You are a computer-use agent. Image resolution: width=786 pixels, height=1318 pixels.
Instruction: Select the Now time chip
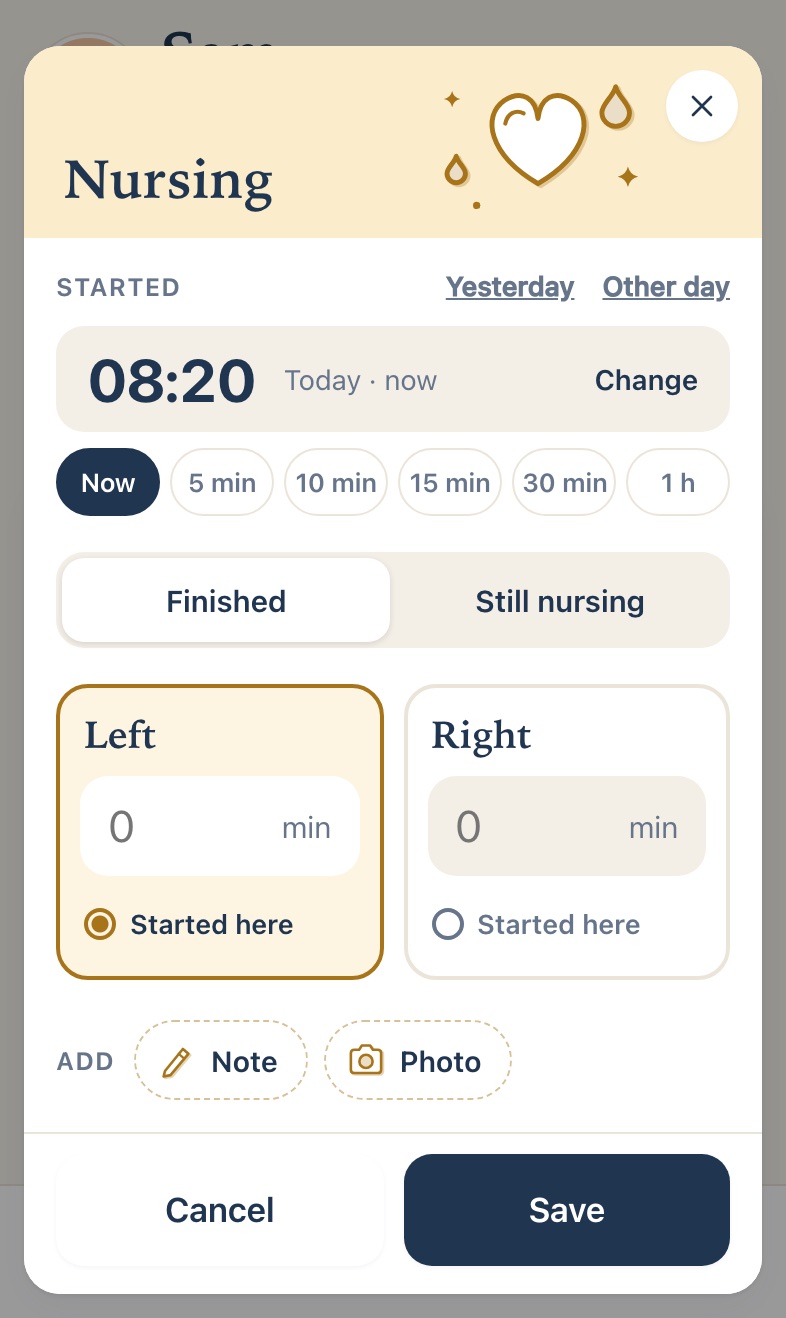click(108, 482)
